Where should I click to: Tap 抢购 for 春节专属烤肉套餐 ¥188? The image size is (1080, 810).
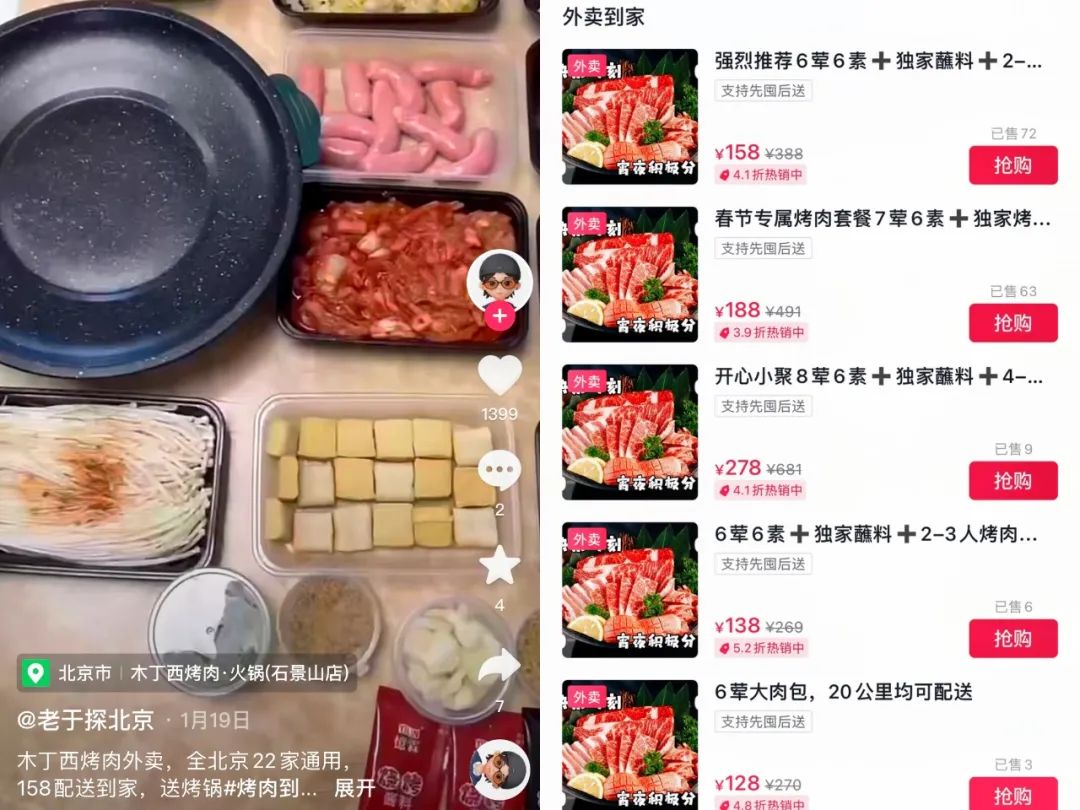(1012, 323)
